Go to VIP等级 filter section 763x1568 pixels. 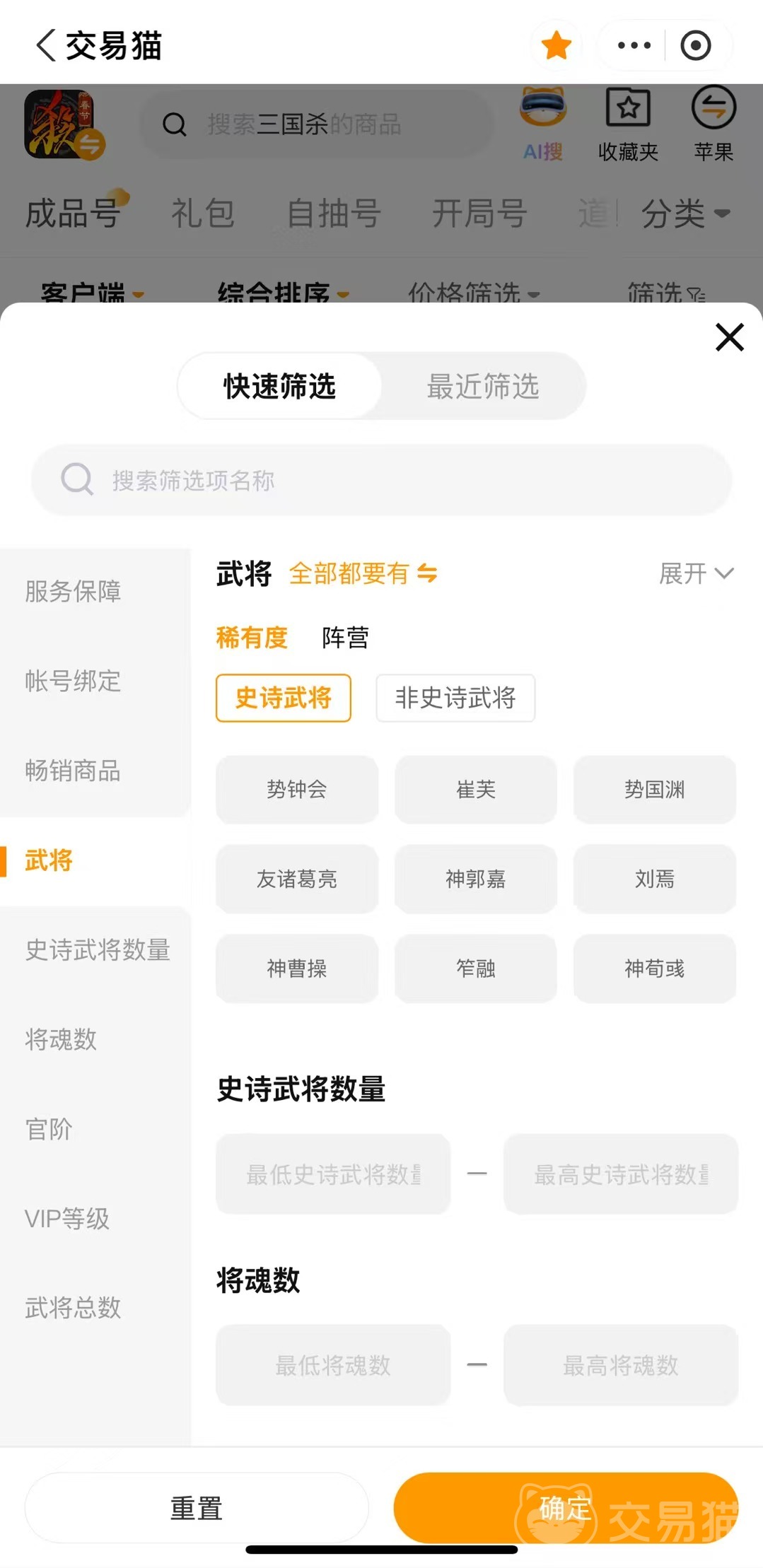coord(67,1218)
